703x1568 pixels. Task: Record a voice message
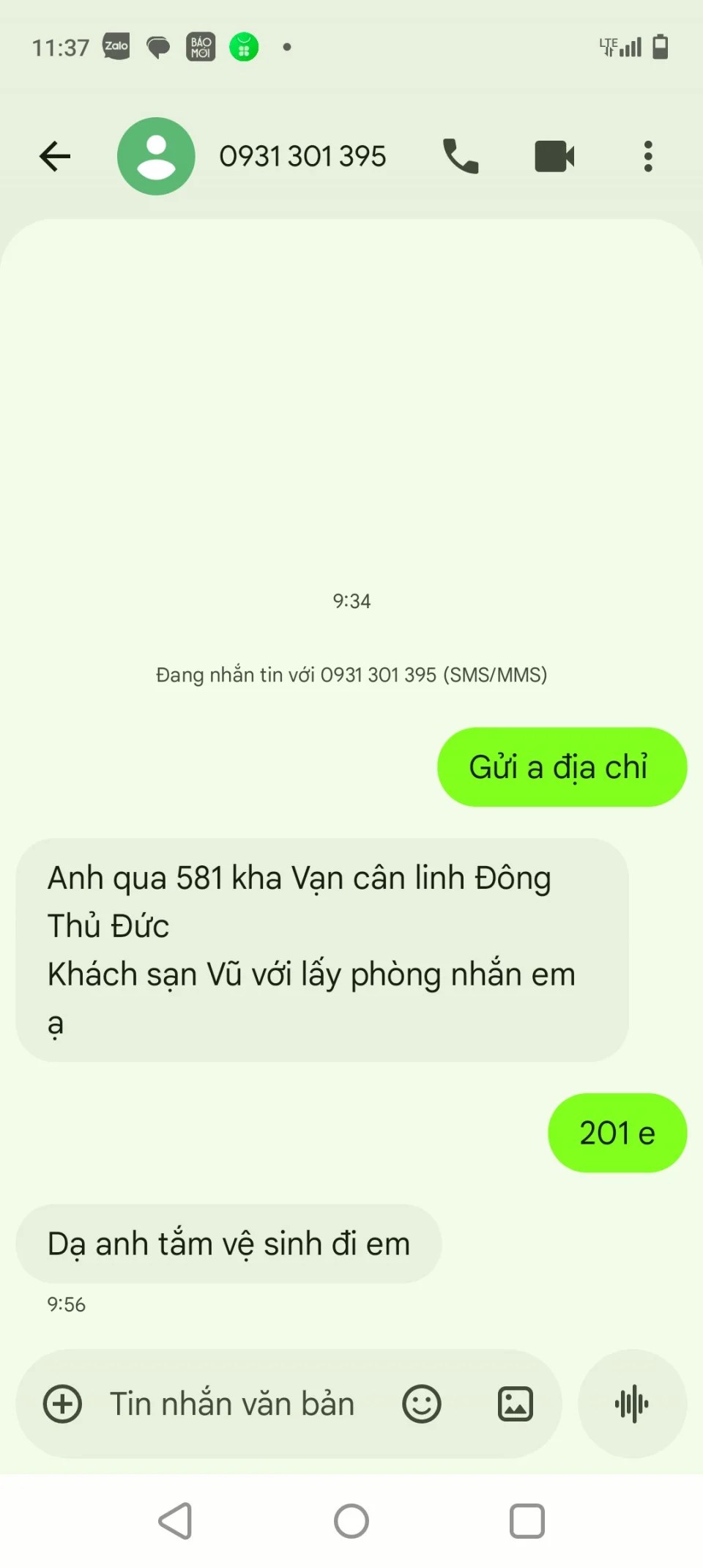[632, 1404]
